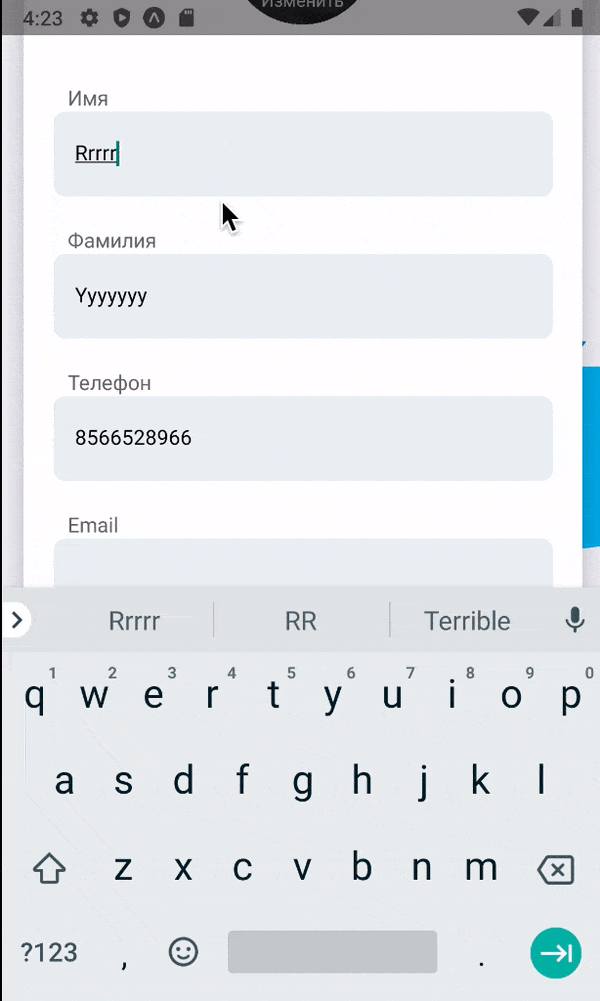Expand the keyboard suggestion strip arrow
The image size is (600, 1001).
click(16, 620)
